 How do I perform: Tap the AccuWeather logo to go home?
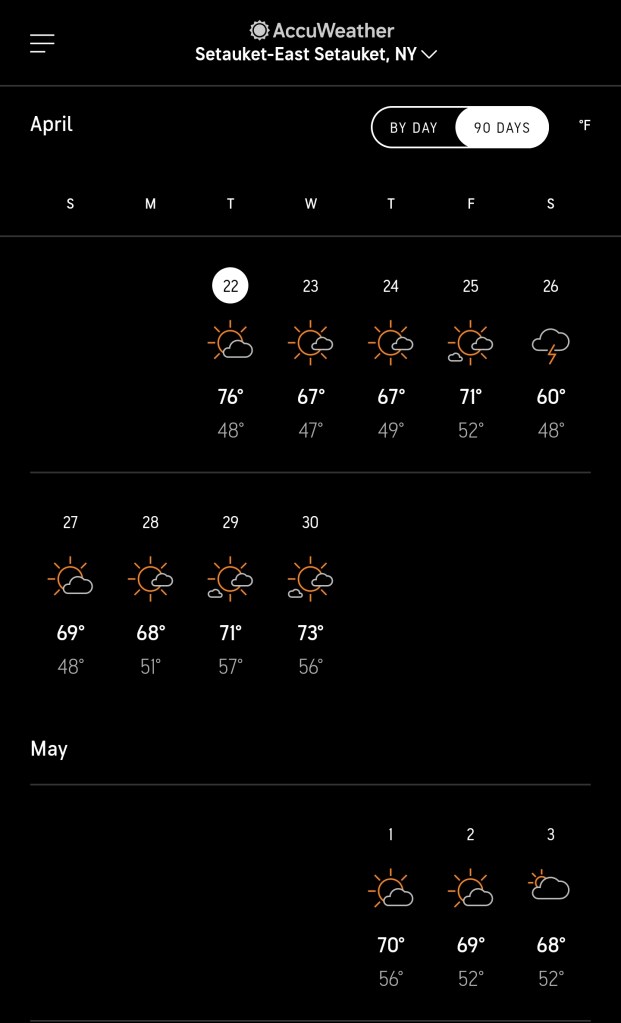322,30
